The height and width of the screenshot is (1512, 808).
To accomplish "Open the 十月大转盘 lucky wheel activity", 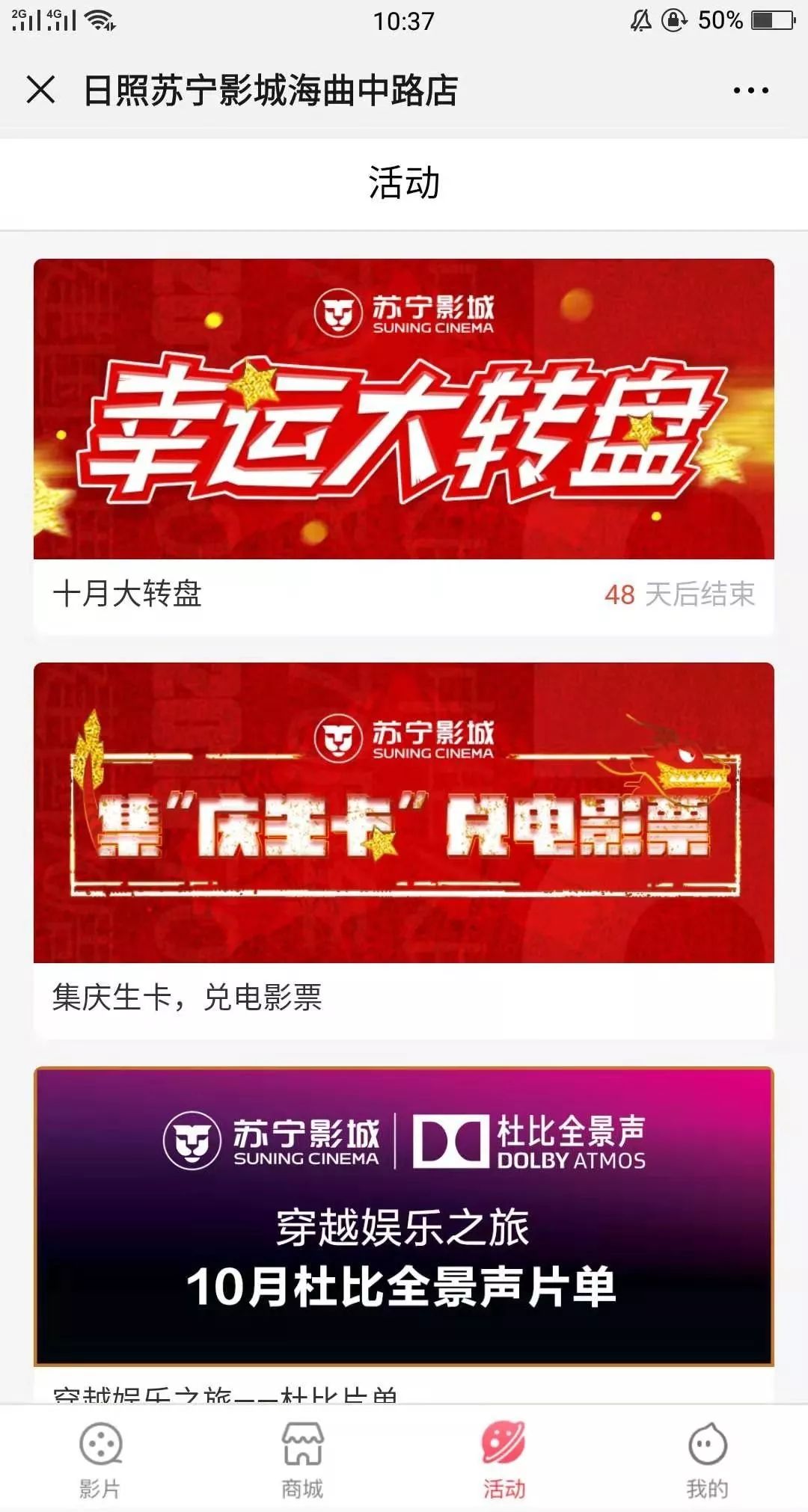I will [x=404, y=446].
